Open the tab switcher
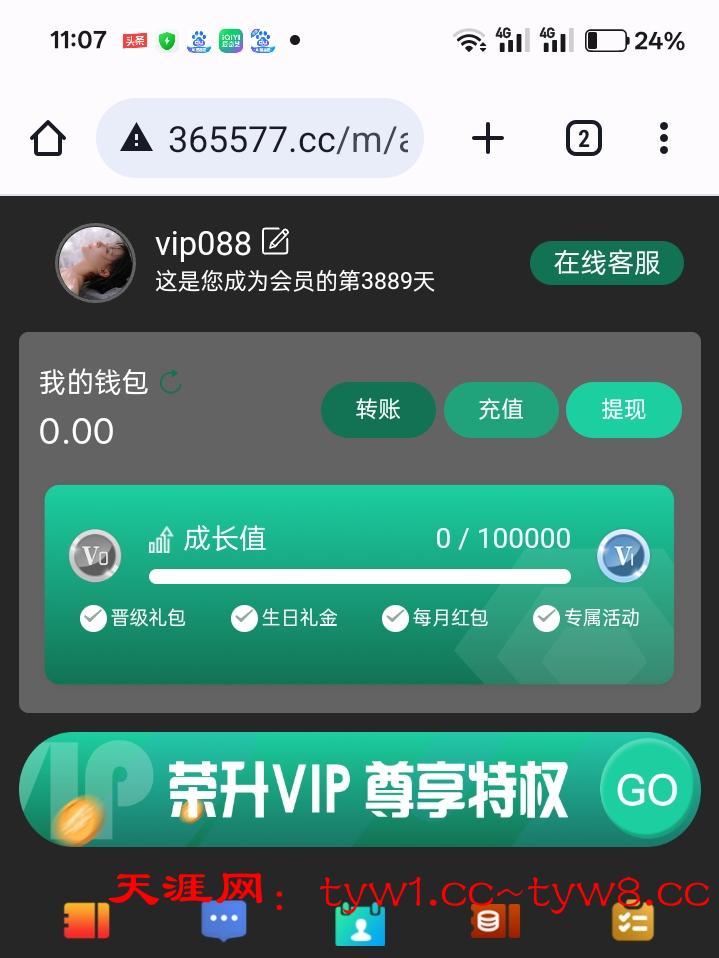The width and height of the screenshot is (719, 958). click(x=584, y=139)
